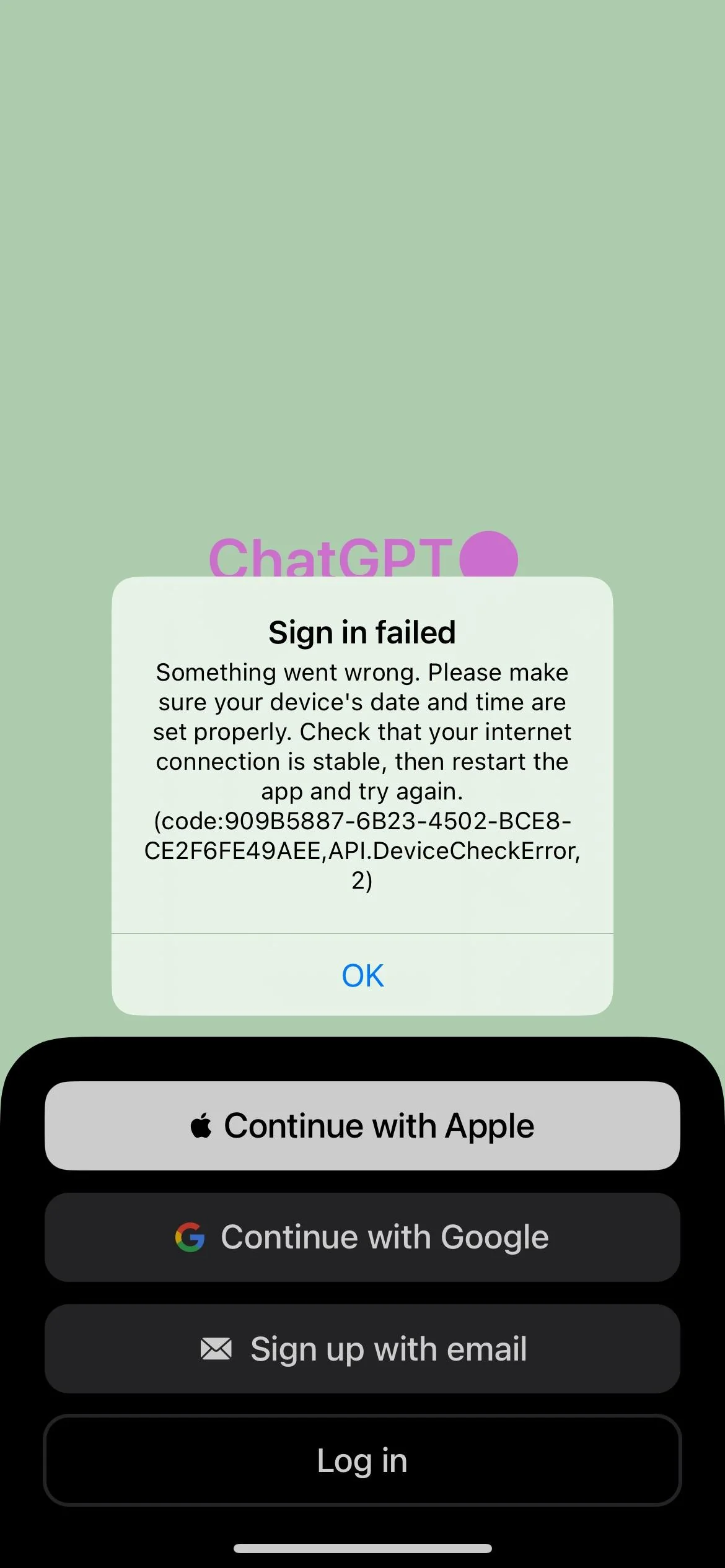Viewport: 725px width, 1568px height.
Task: Click Continue with Google
Action: pyautogui.click(x=362, y=1235)
